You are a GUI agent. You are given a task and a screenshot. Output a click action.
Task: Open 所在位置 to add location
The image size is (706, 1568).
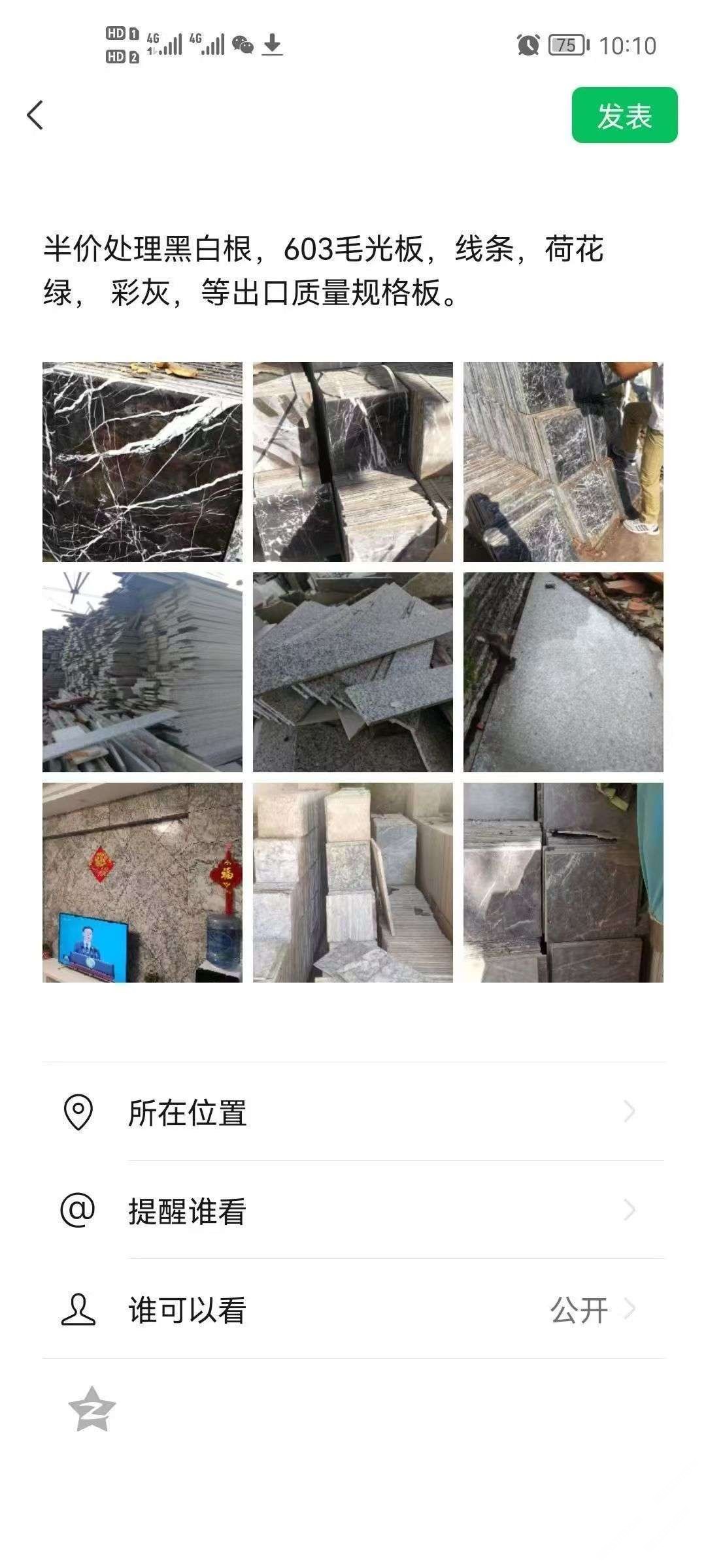(x=353, y=1111)
